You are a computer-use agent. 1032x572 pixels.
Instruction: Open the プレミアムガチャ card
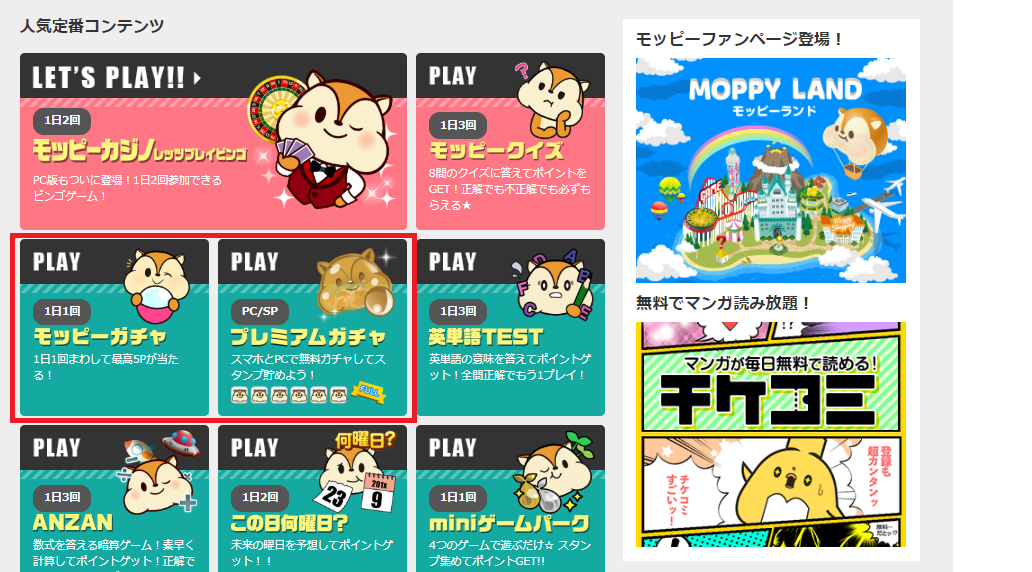click(312, 328)
